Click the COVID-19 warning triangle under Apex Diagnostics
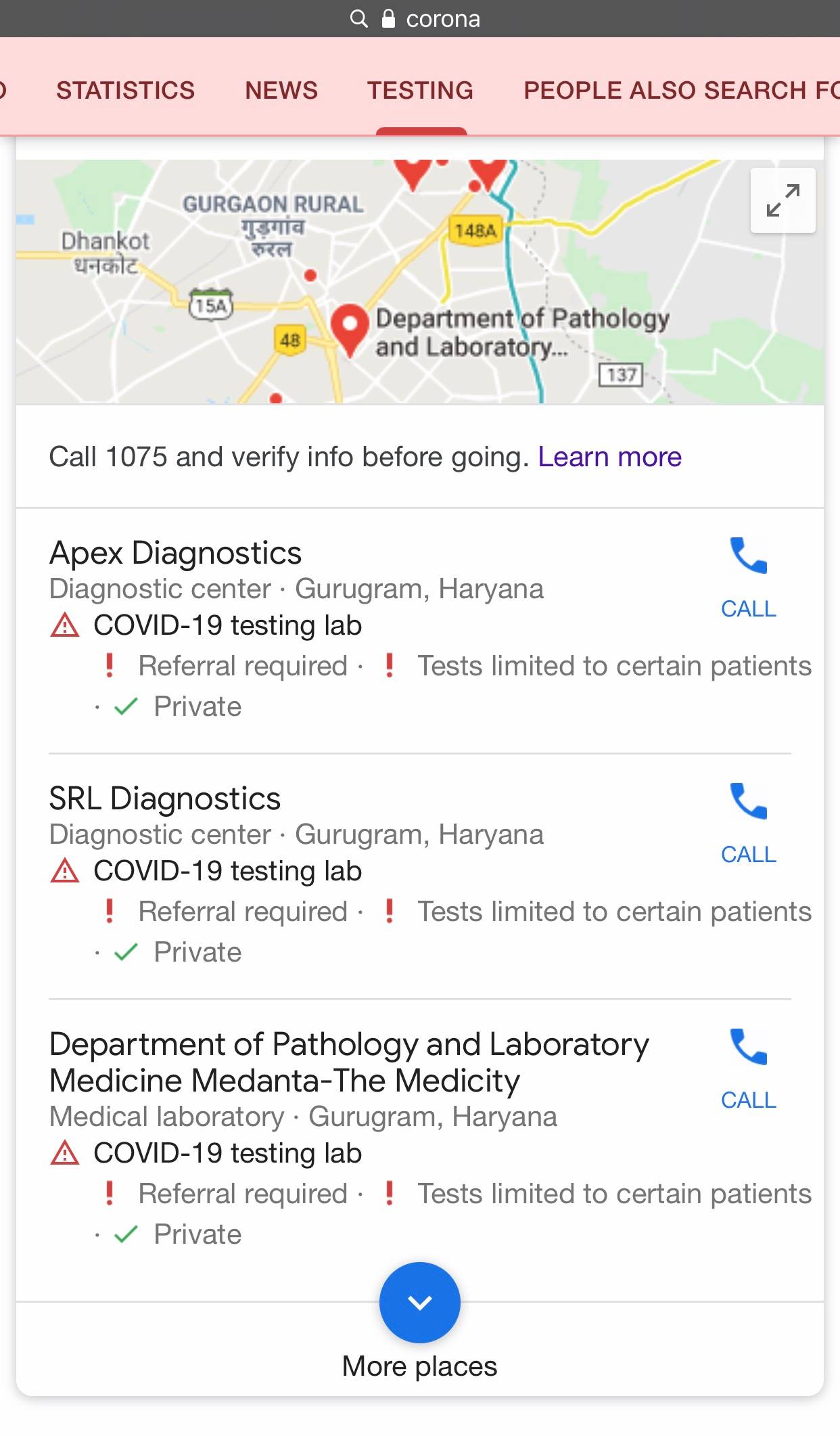This screenshot has width=840, height=1436. [63, 625]
